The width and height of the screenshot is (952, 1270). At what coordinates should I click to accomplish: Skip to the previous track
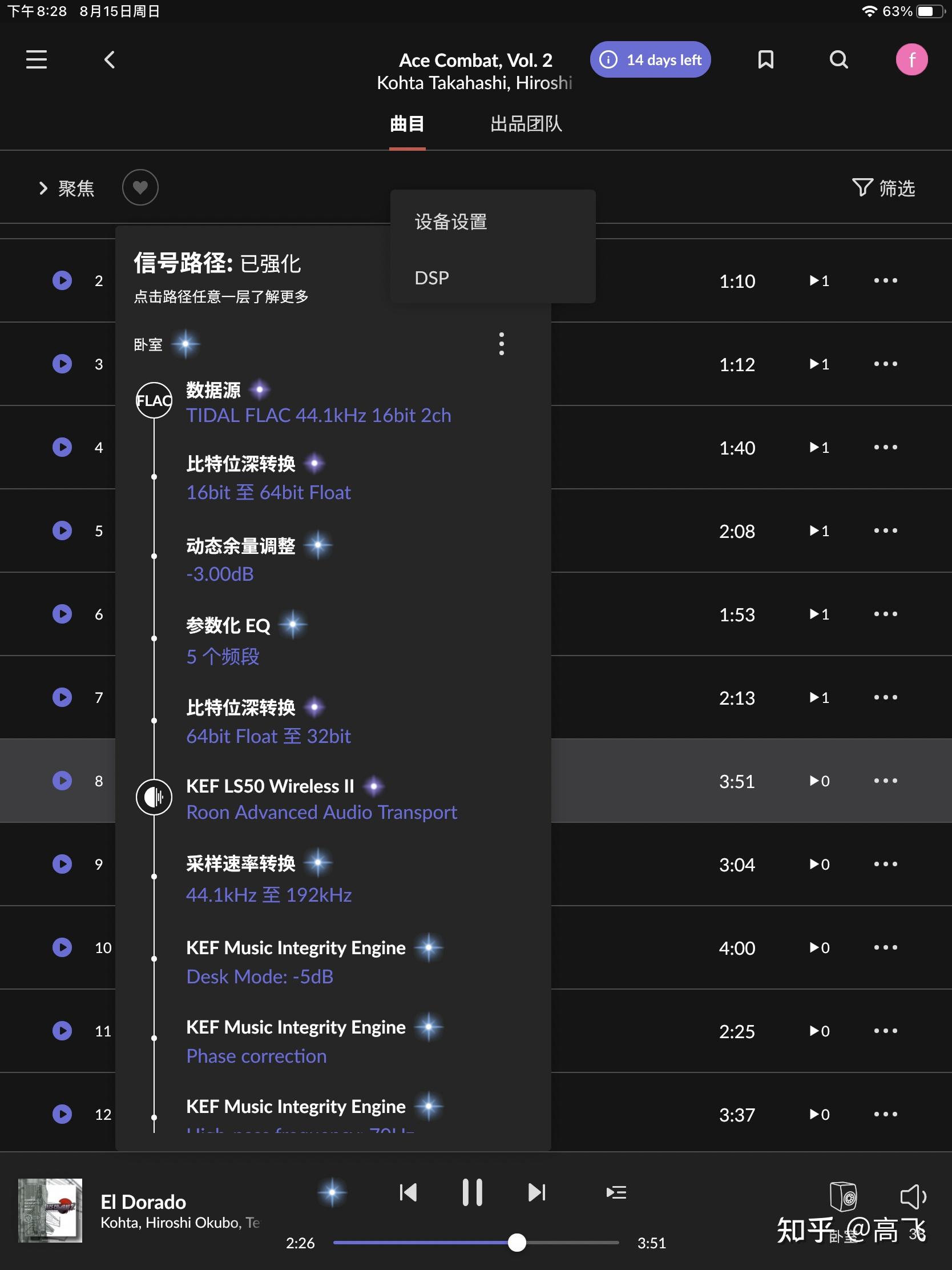(x=408, y=1192)
